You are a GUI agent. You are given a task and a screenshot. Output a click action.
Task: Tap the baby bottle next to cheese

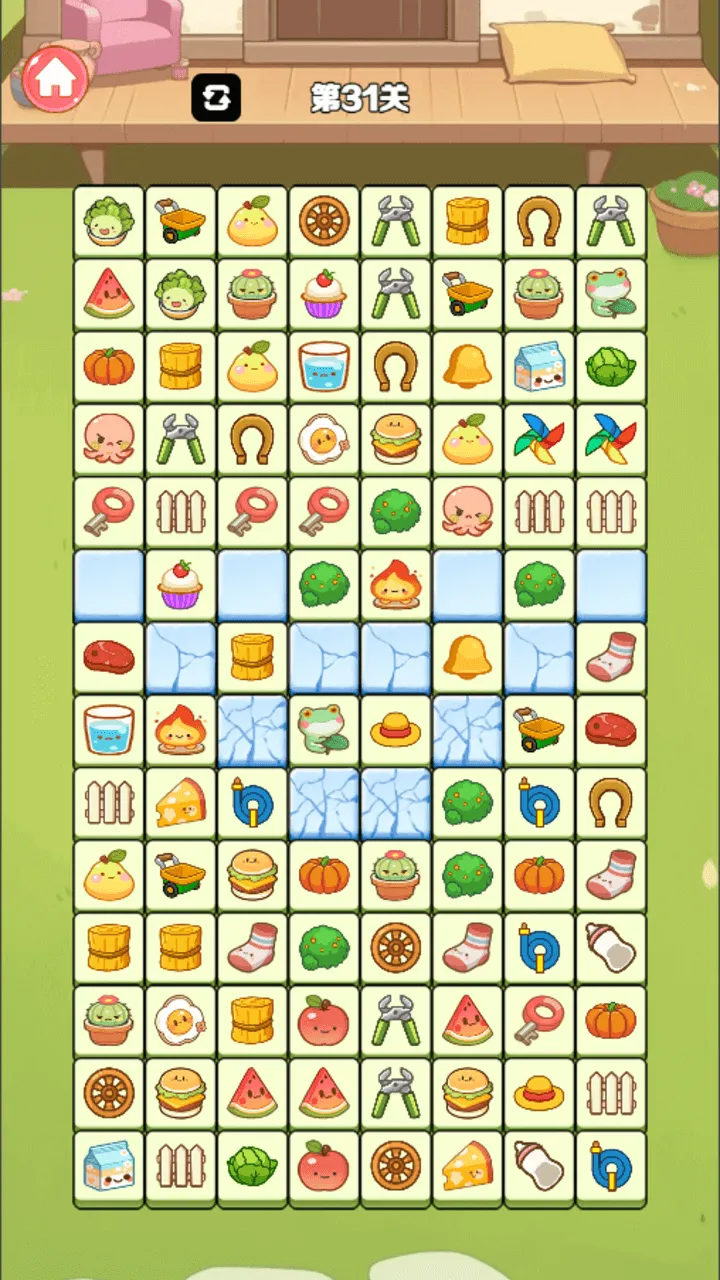coord(539,1164)
